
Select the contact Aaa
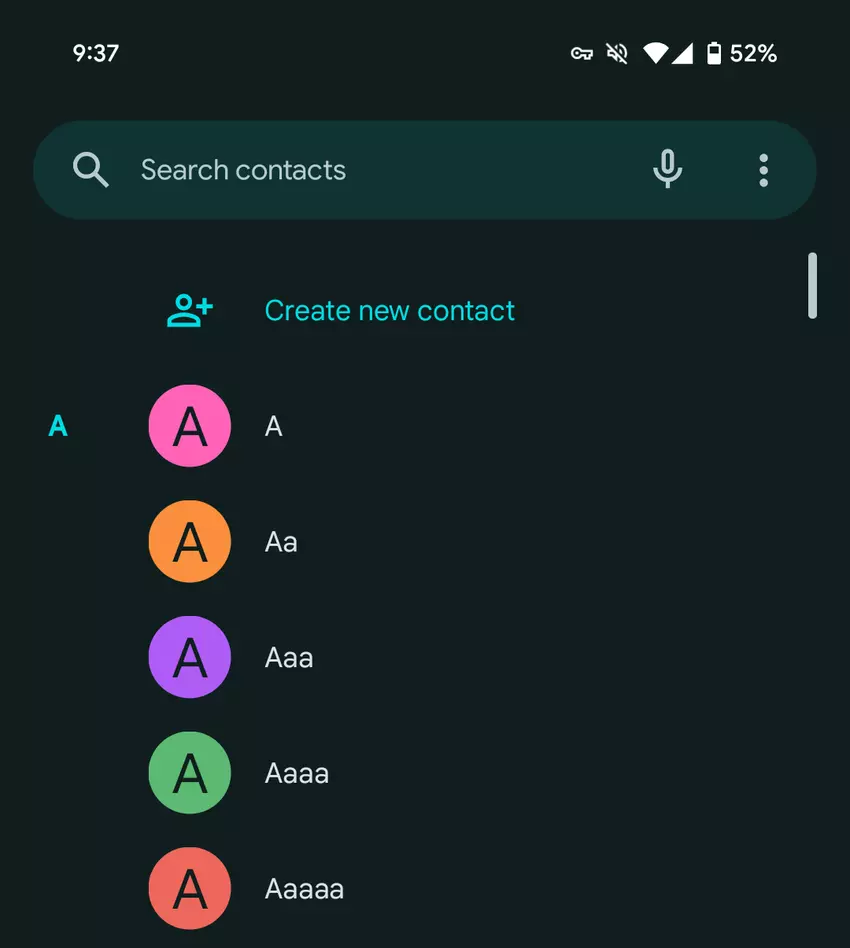[289, 658]
